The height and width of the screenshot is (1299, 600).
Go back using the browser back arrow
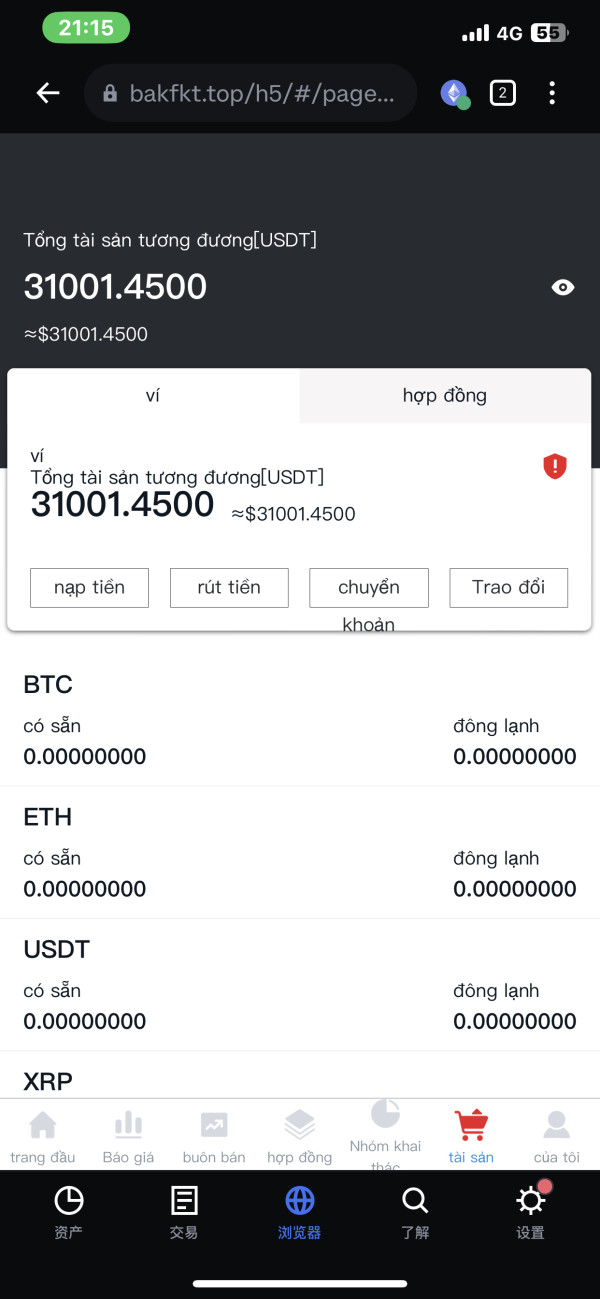coord(48,93)
